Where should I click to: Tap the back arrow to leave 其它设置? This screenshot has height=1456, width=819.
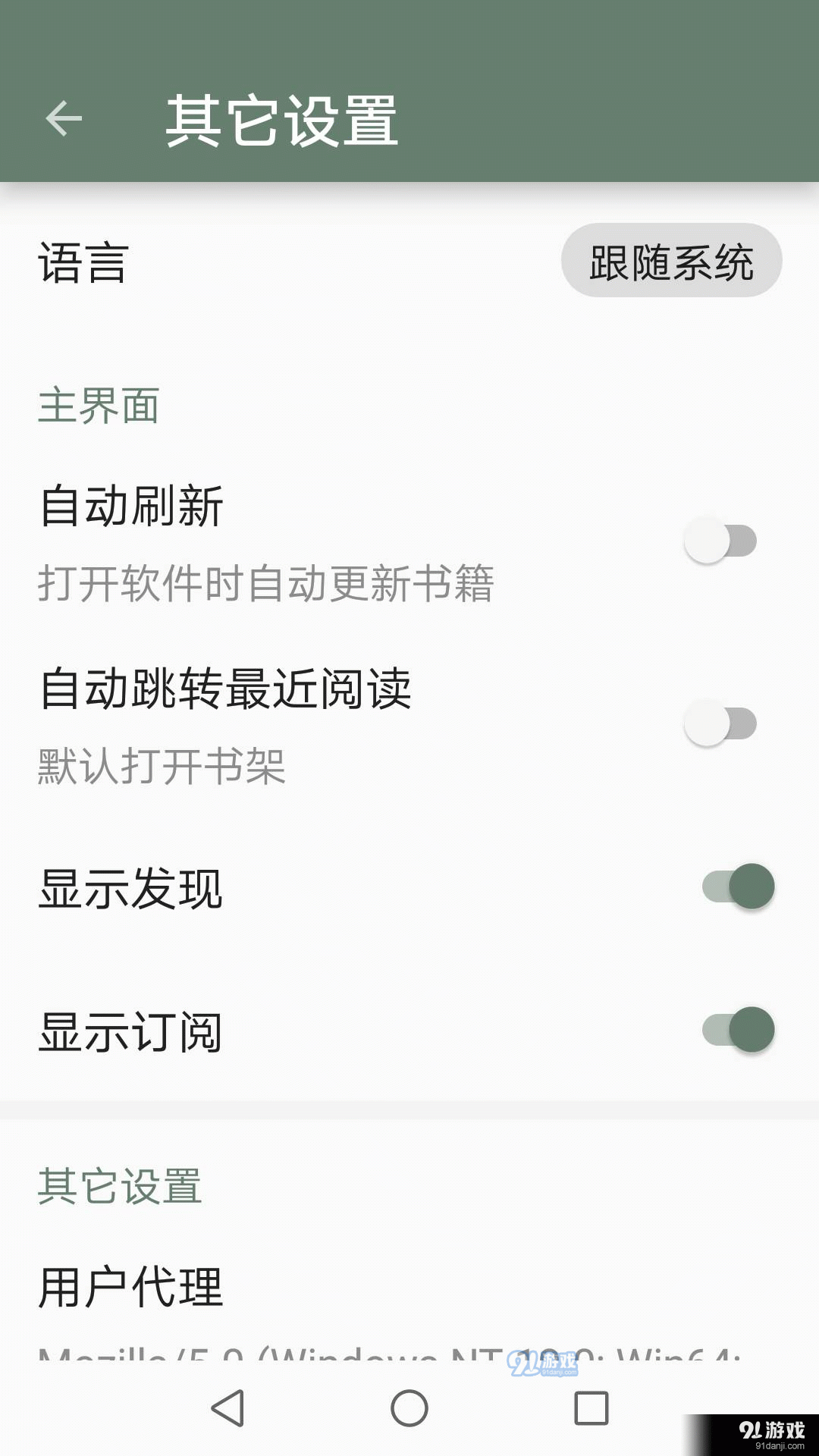(x=64, y=118)
